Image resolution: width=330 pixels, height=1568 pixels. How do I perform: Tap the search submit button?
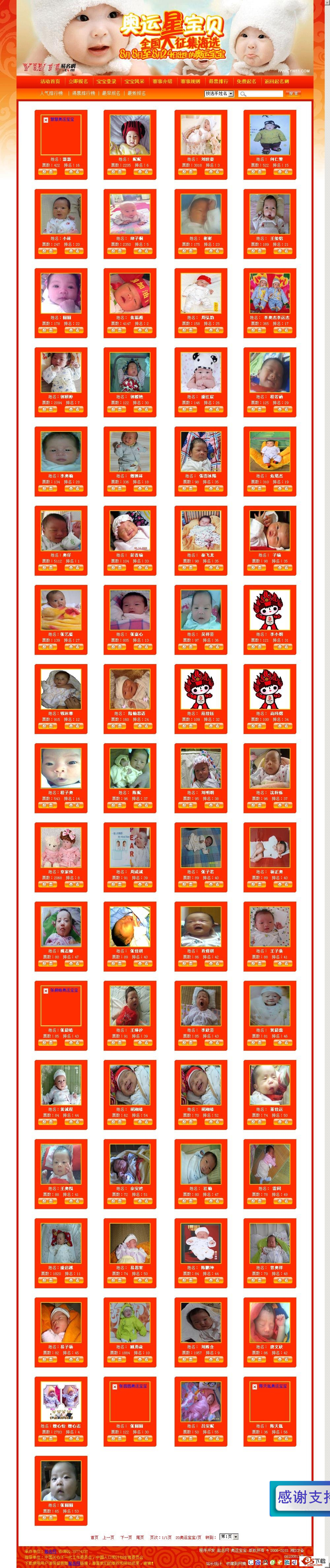(x=293, y=94)
